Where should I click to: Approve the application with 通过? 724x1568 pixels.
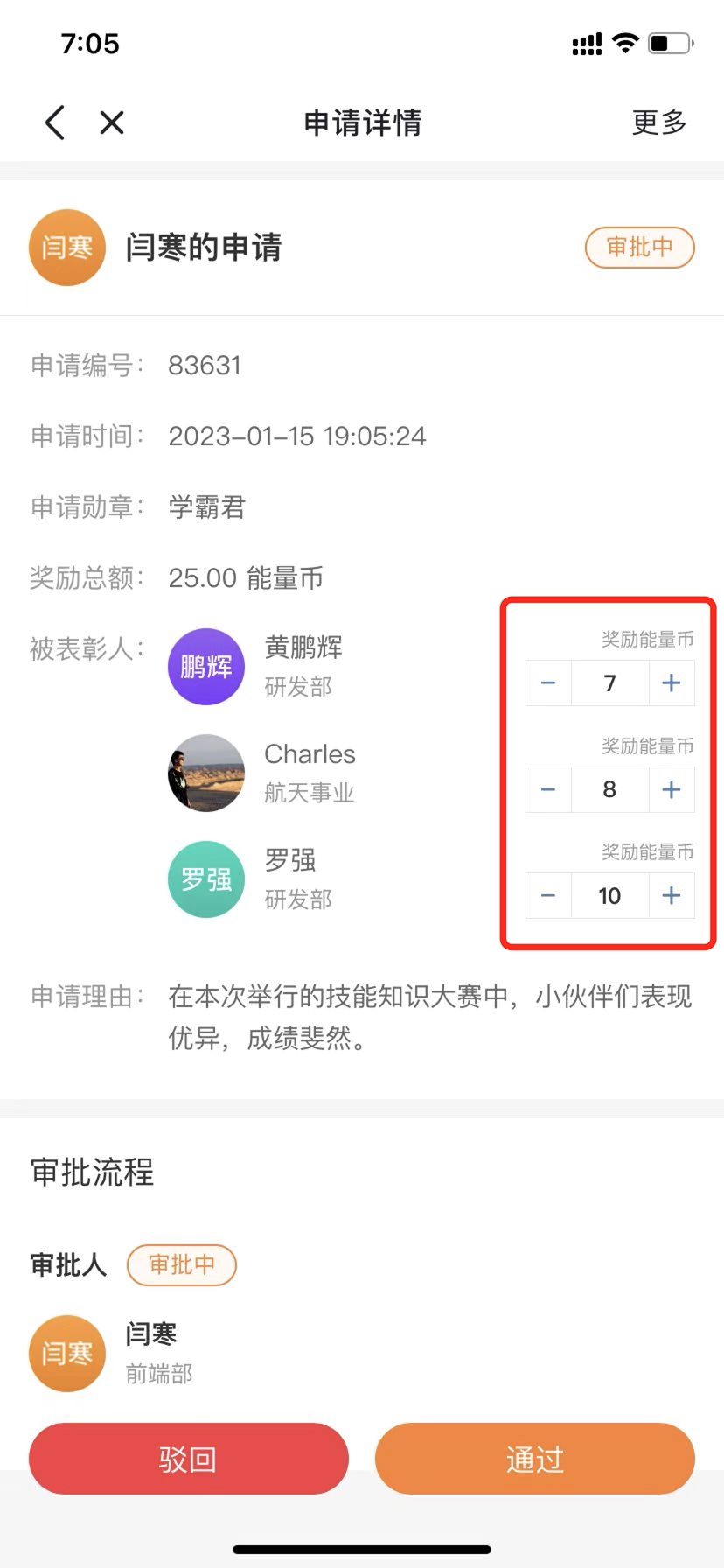tap(534, 1459)
